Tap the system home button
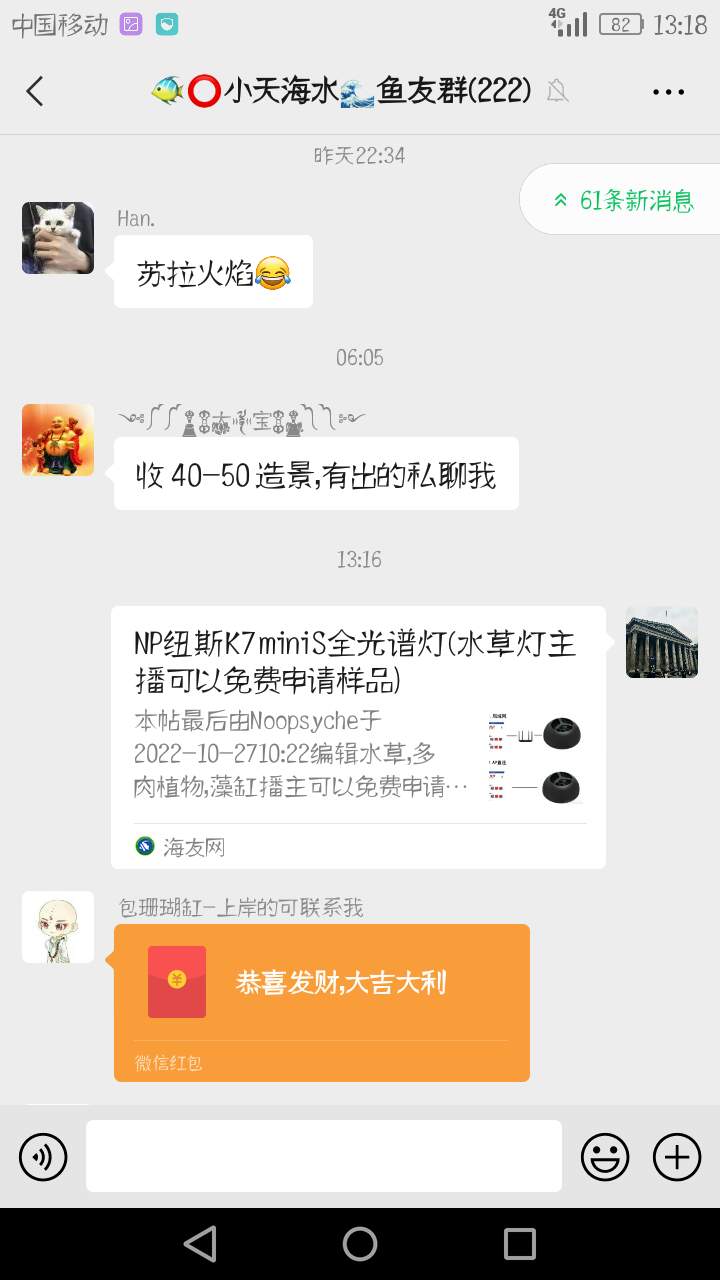 (360, 1244)
